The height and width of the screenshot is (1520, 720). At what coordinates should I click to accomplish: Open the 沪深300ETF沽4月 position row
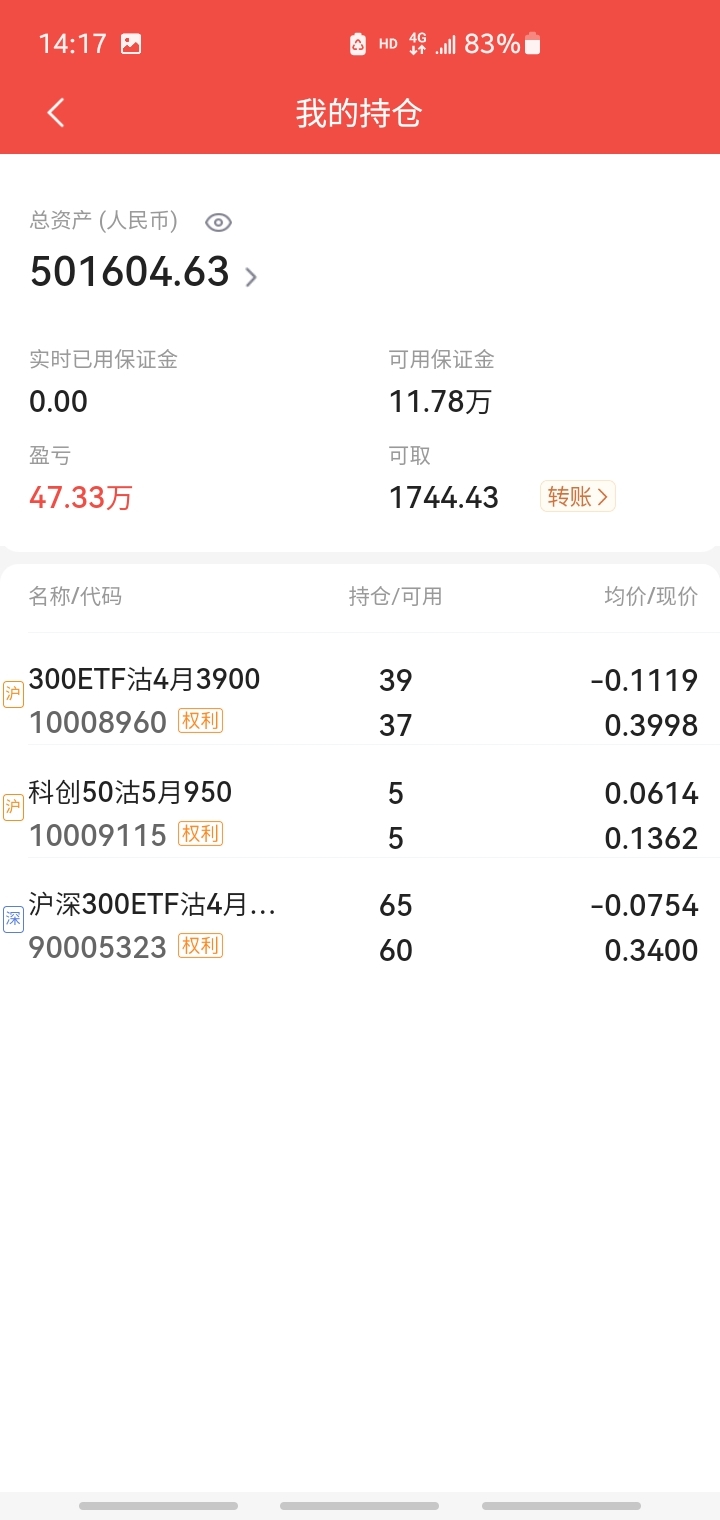point(360,926)
